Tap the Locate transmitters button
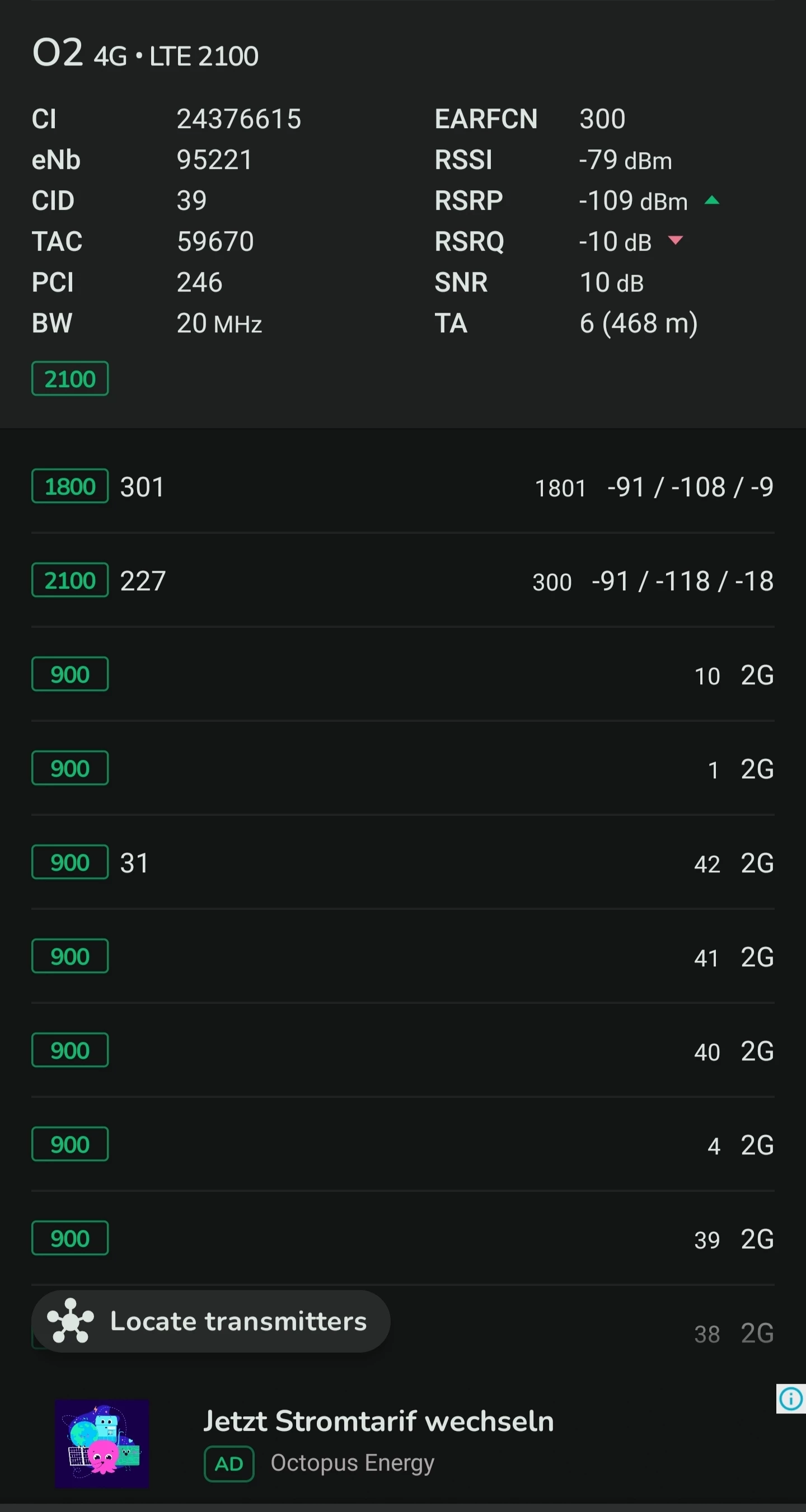Viewport: 806px width, 1512px height. point(211,1321)
